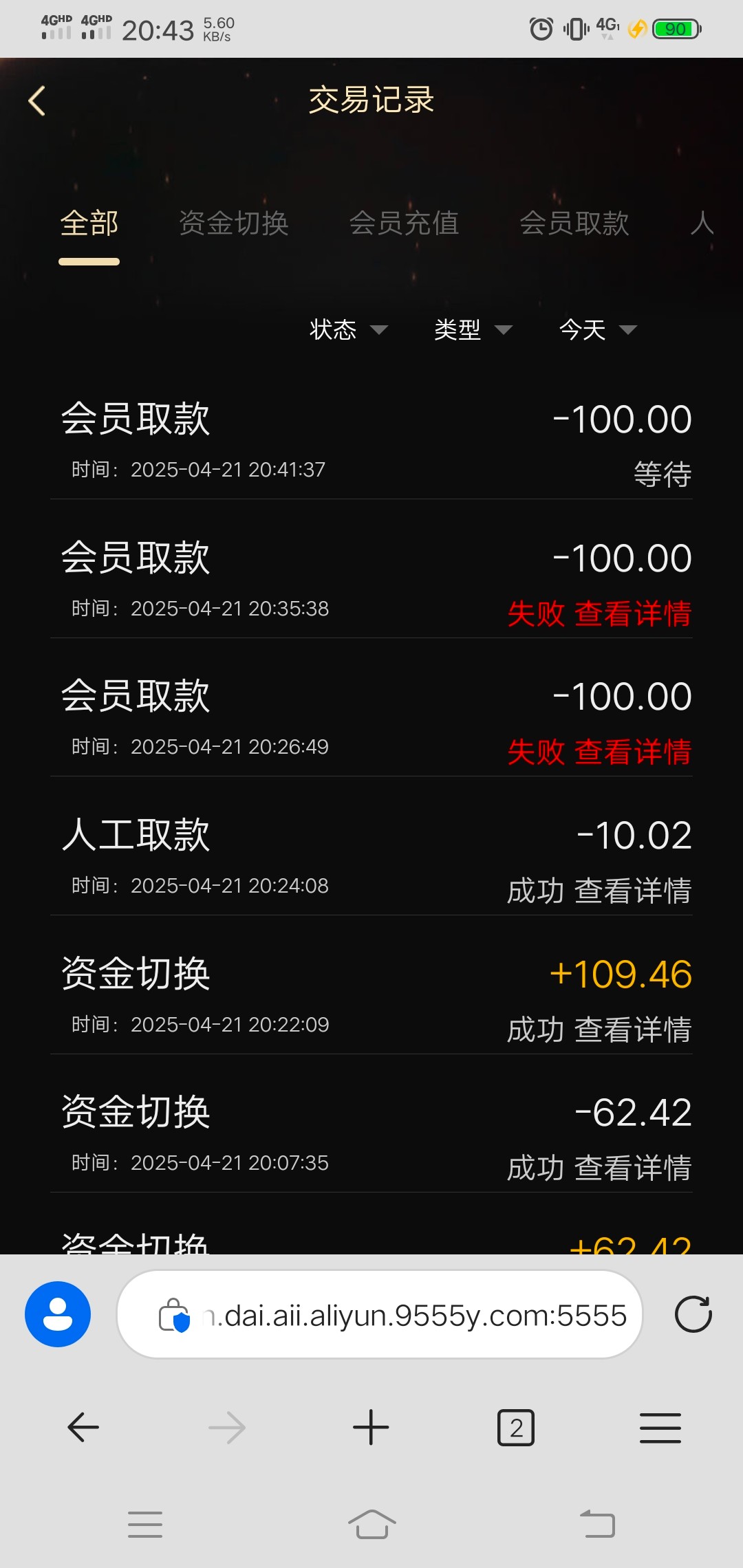Open the browser hamburger menu
Image resolution: width=743 pixels, height=1568 pixels.
click(660, 1428)
